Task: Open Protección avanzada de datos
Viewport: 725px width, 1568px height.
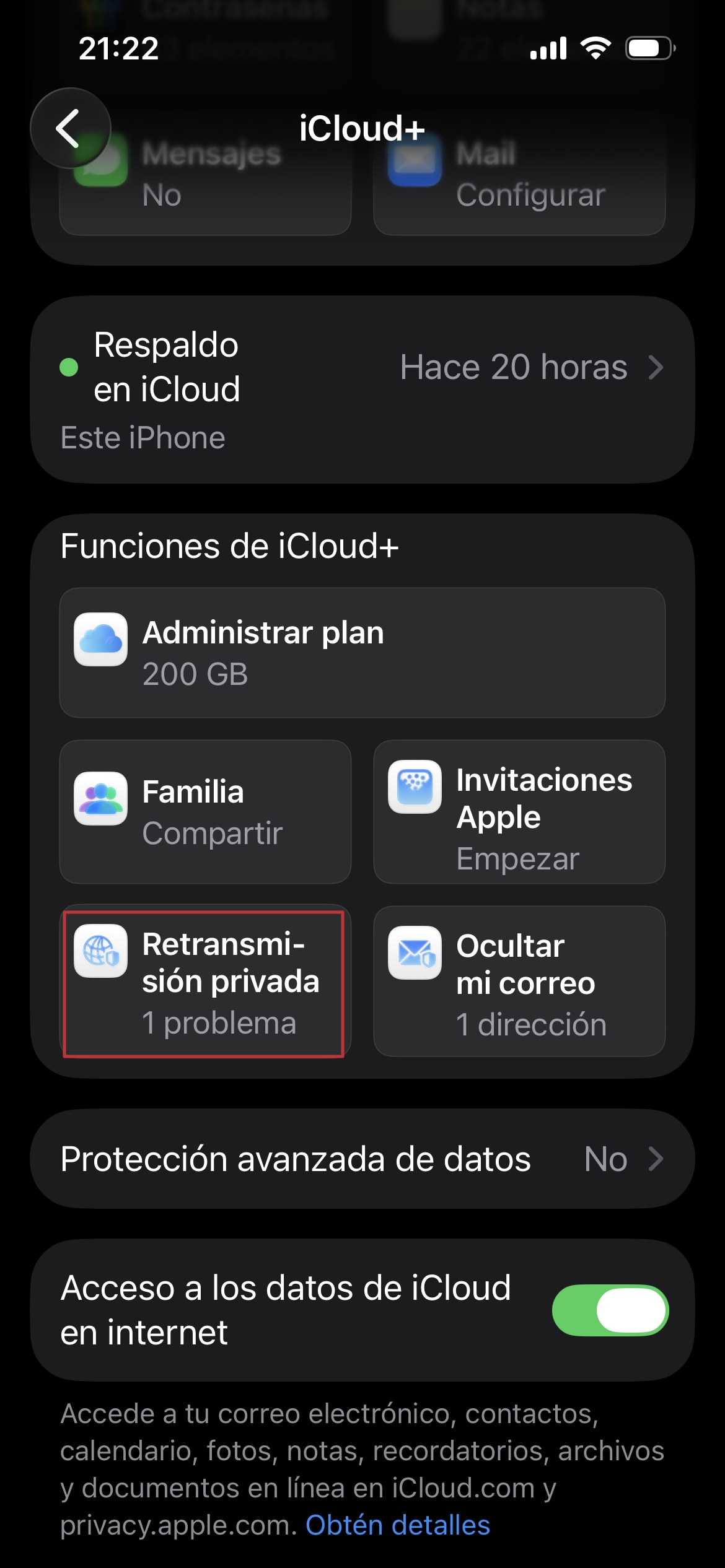Action: 362,1159
